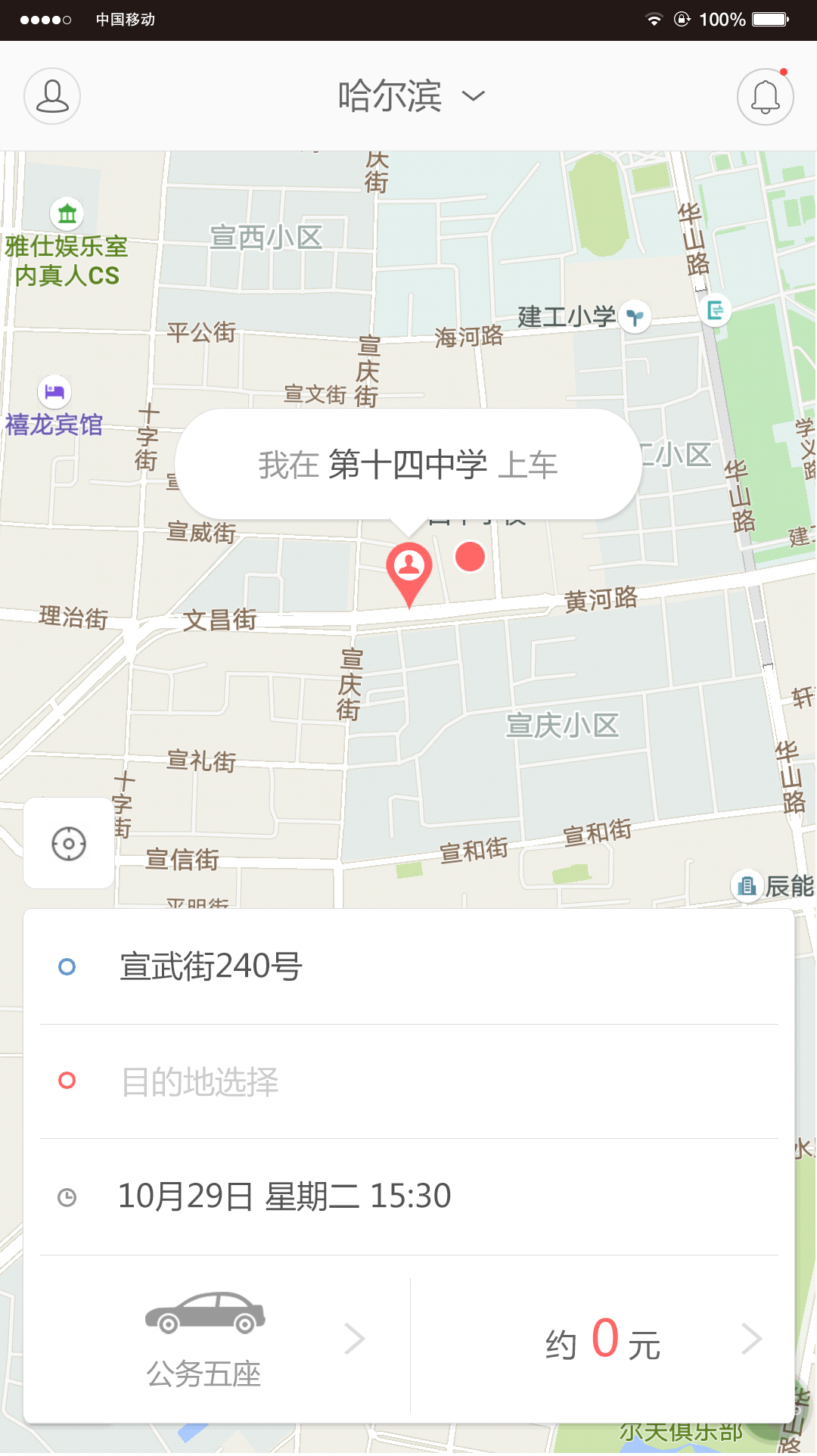Select vehicle type 公务五座
Image resolution: width=817 pixels, height=1456 pixels.
(217, 1339)
